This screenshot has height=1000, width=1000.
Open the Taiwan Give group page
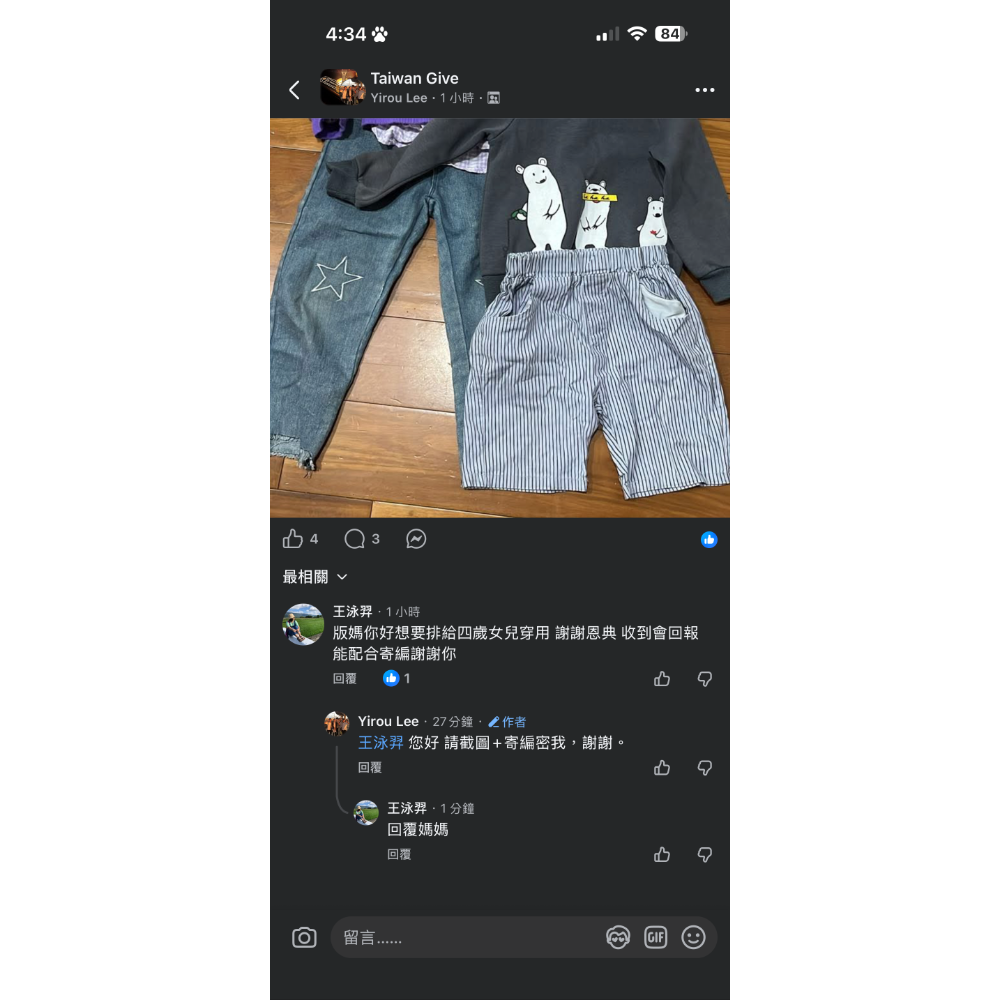(x=414, y=78)
